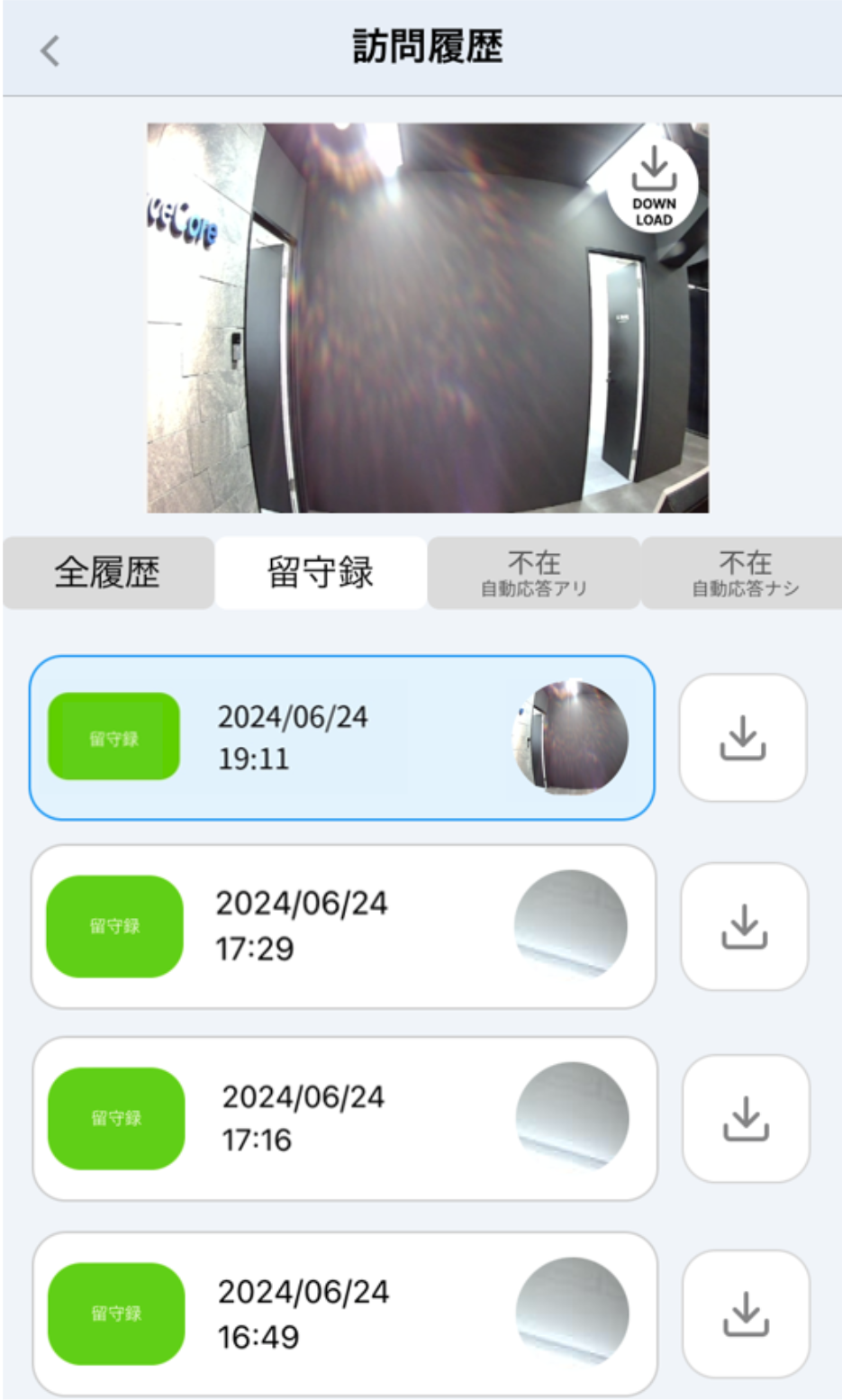Download the 16:49 recording
The image size is (842, 1400).
click(746, 1314)
